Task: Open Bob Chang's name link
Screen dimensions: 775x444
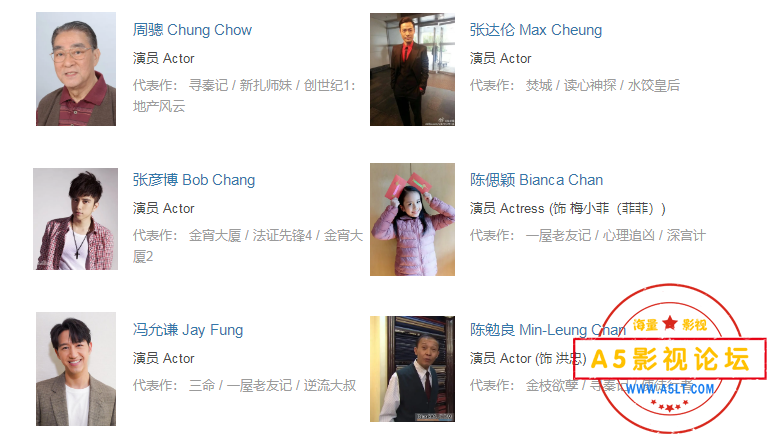Action: coord(194,180)
